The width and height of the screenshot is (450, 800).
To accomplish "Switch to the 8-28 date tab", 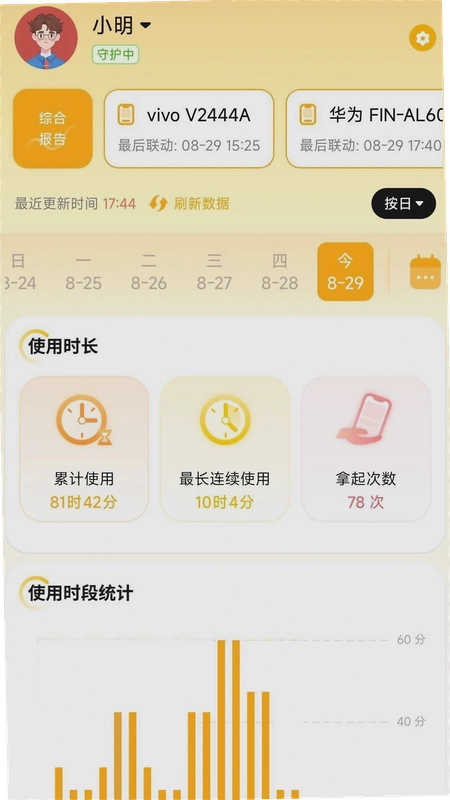I will click(x=280, y=272).
